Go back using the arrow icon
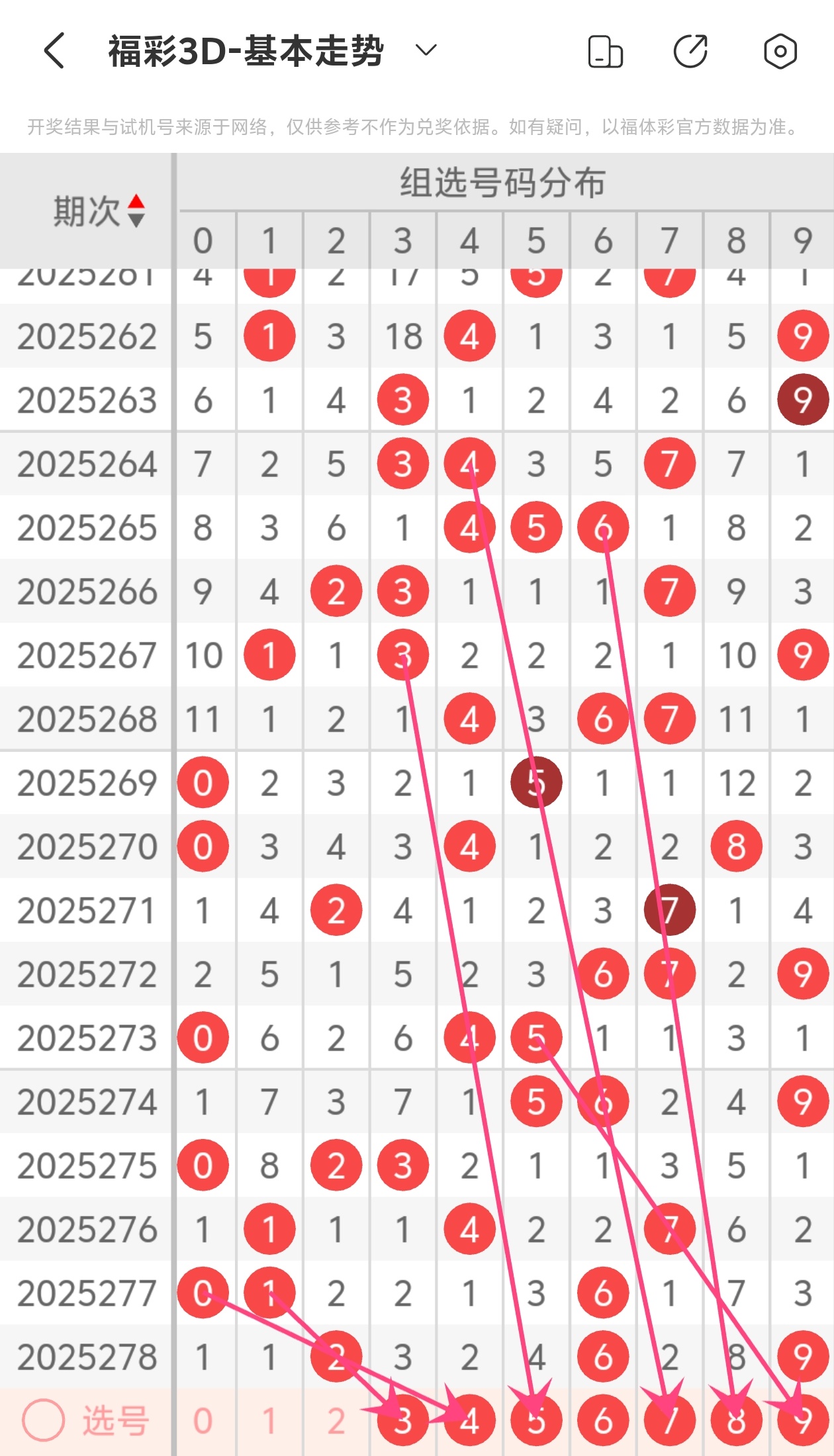 click(54, 51)
